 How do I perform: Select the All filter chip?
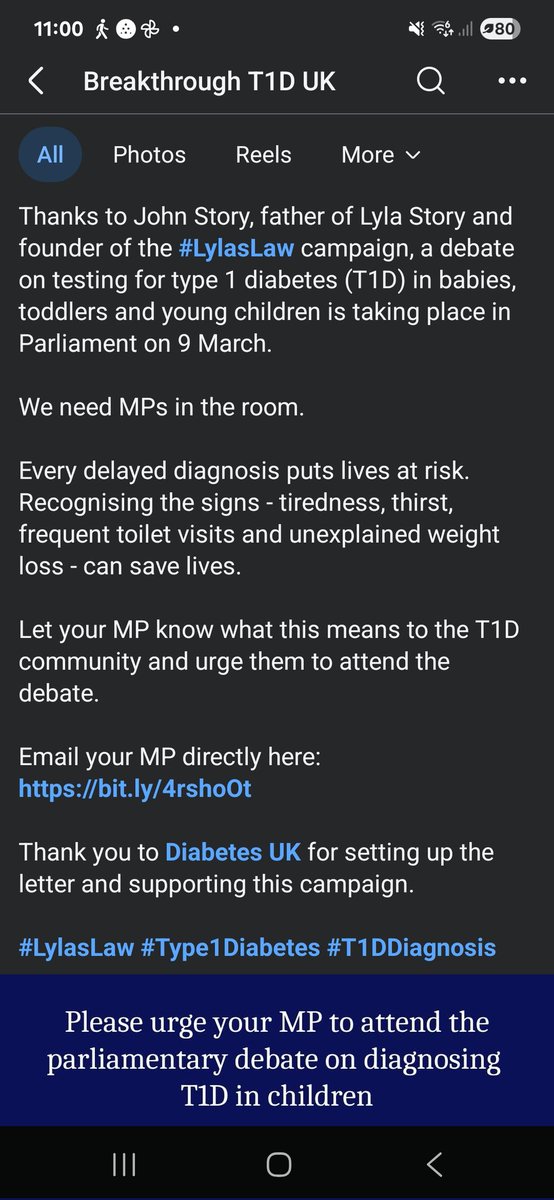pos(50,155)
